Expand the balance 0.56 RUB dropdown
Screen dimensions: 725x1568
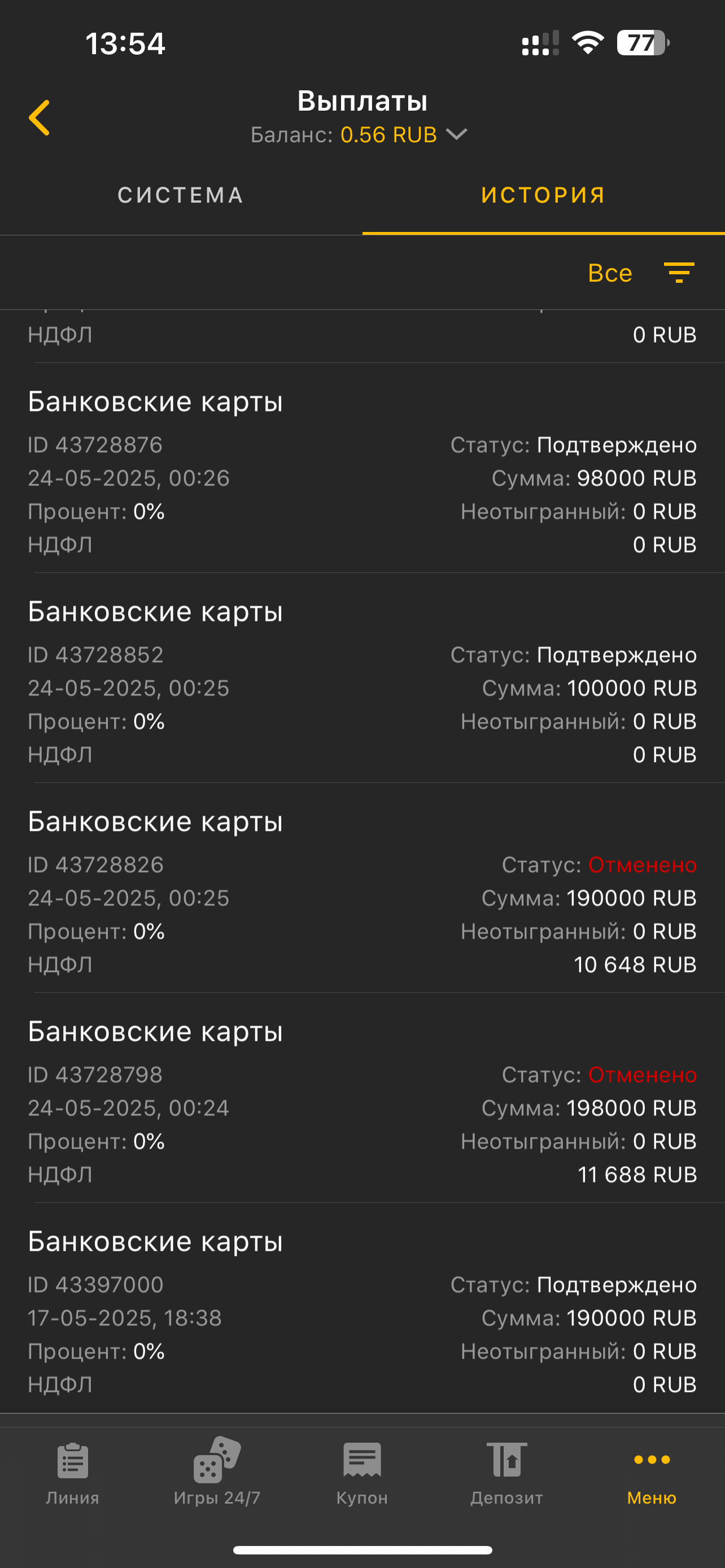[456, 134]
